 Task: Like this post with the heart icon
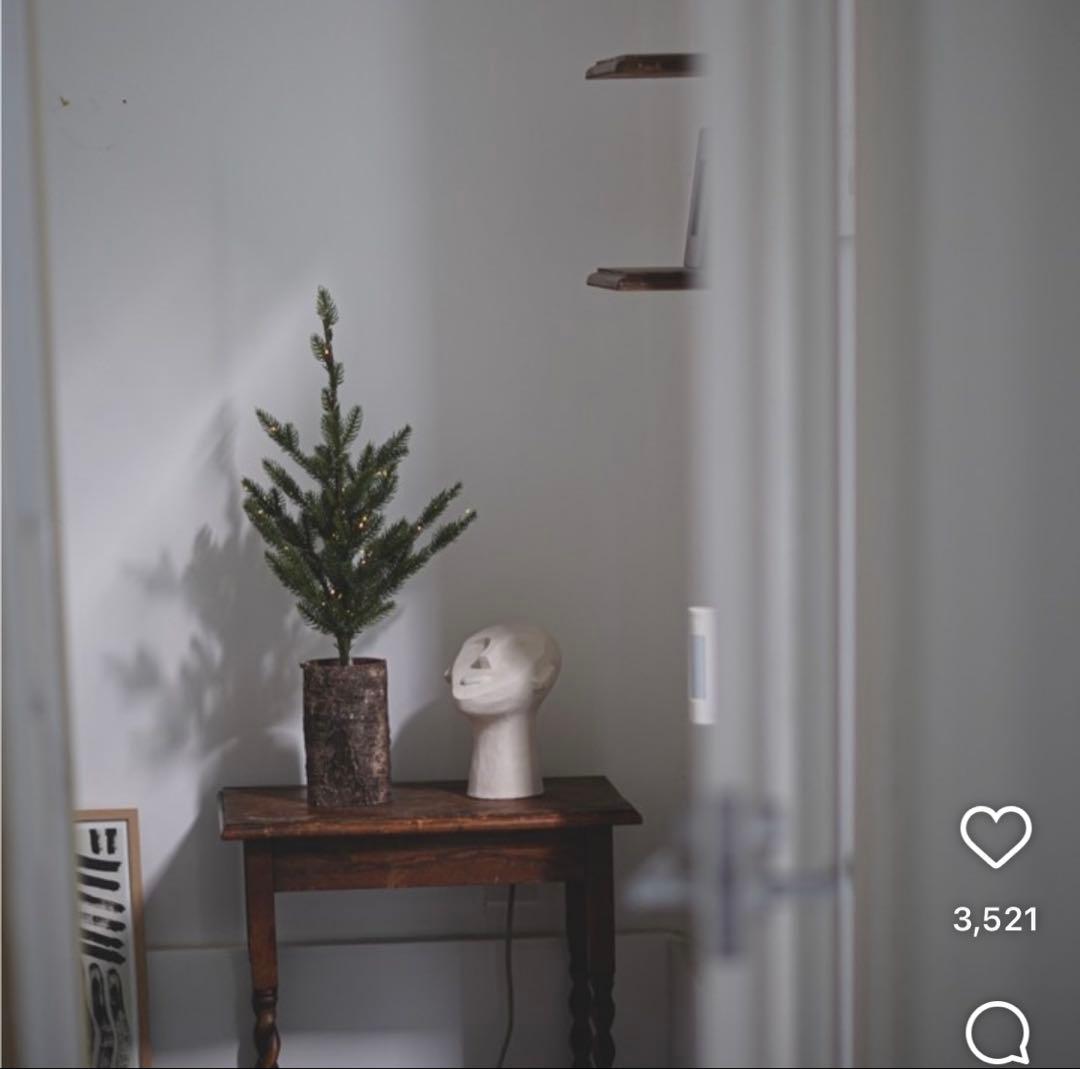click(x=995, y=836)
